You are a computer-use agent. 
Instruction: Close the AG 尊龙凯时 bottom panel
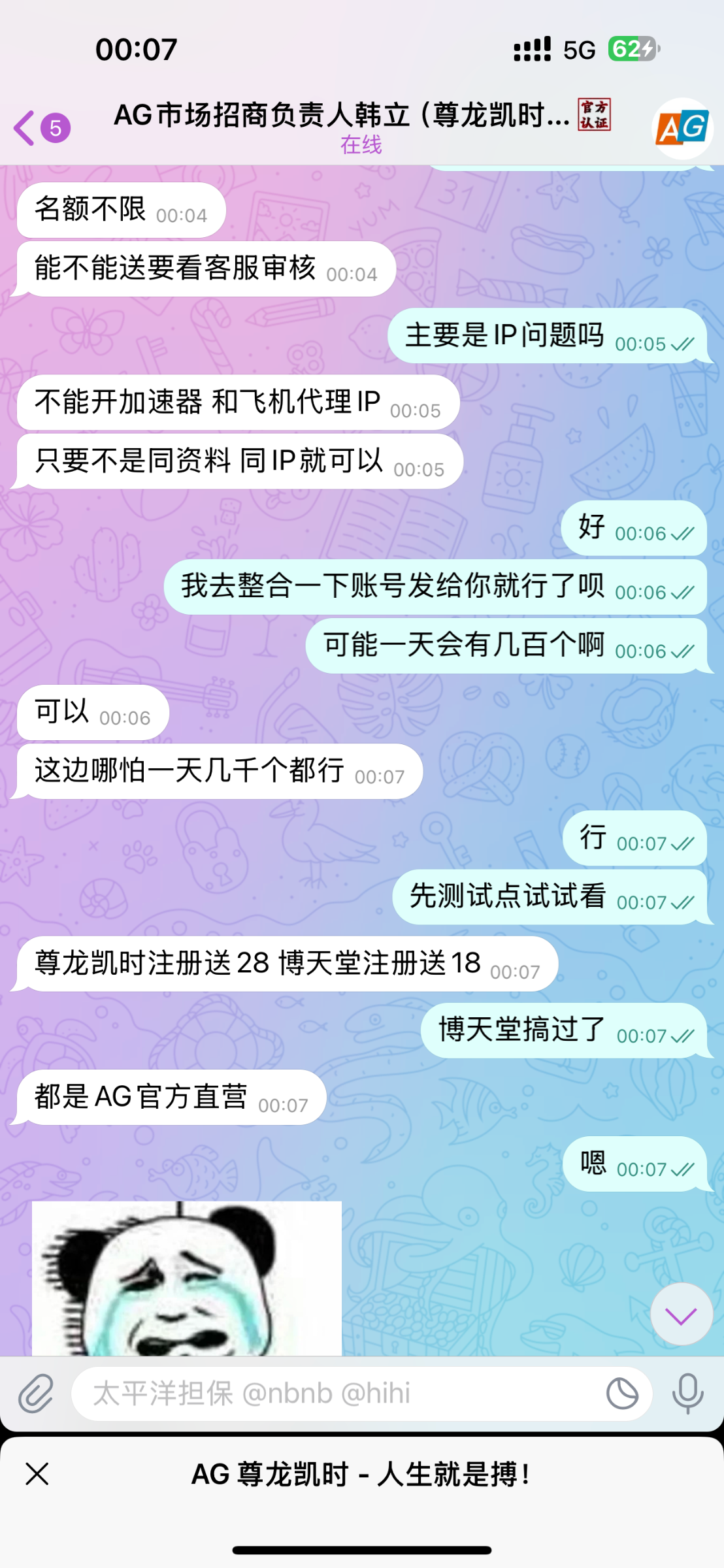[37, 1474]
